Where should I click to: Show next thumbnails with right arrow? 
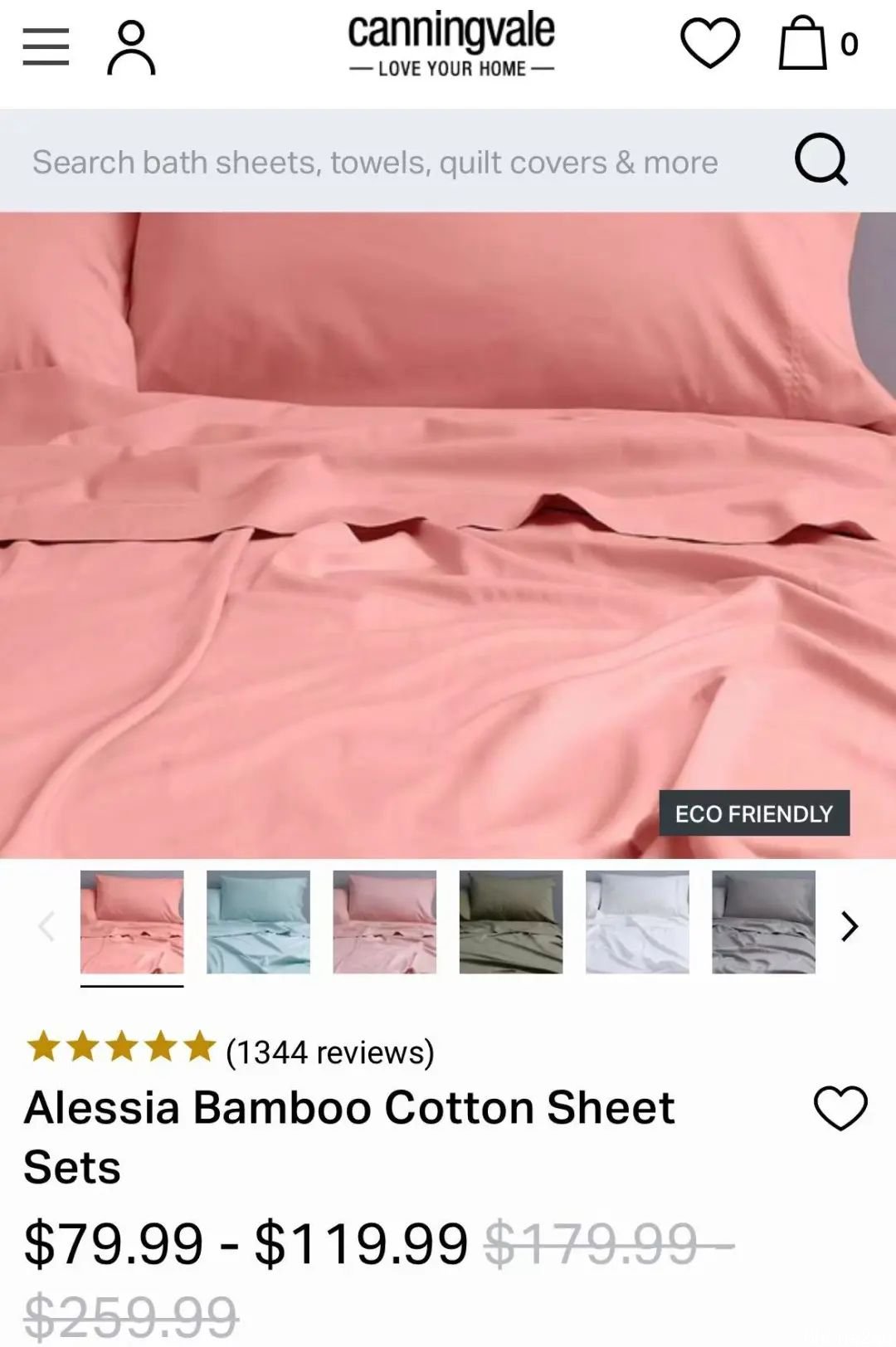point(849,926)
